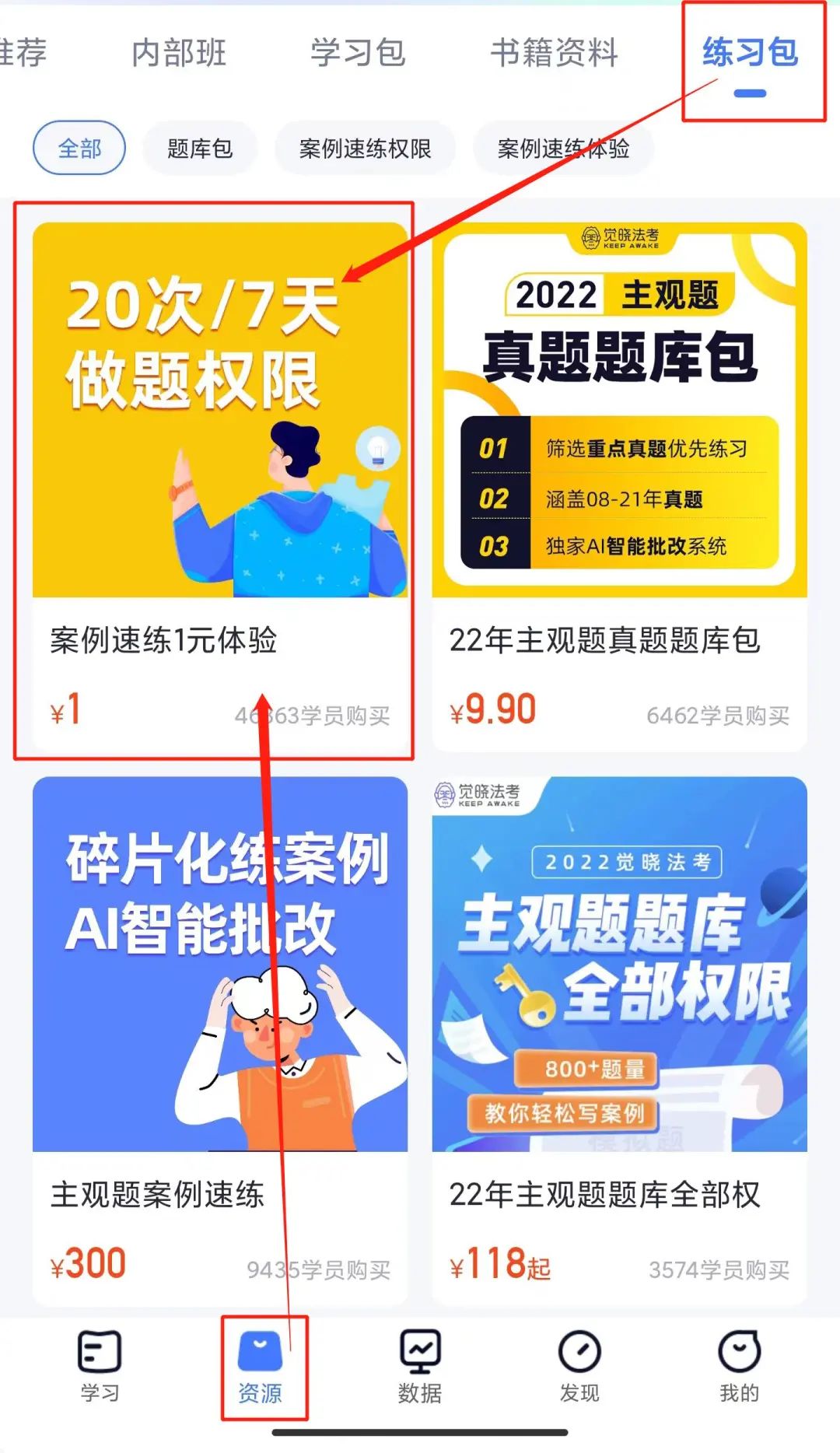The height and width of the screenshot is (1453, 840).
Task: Go to the 学习 bottom tab
Action: (100, 1367)
